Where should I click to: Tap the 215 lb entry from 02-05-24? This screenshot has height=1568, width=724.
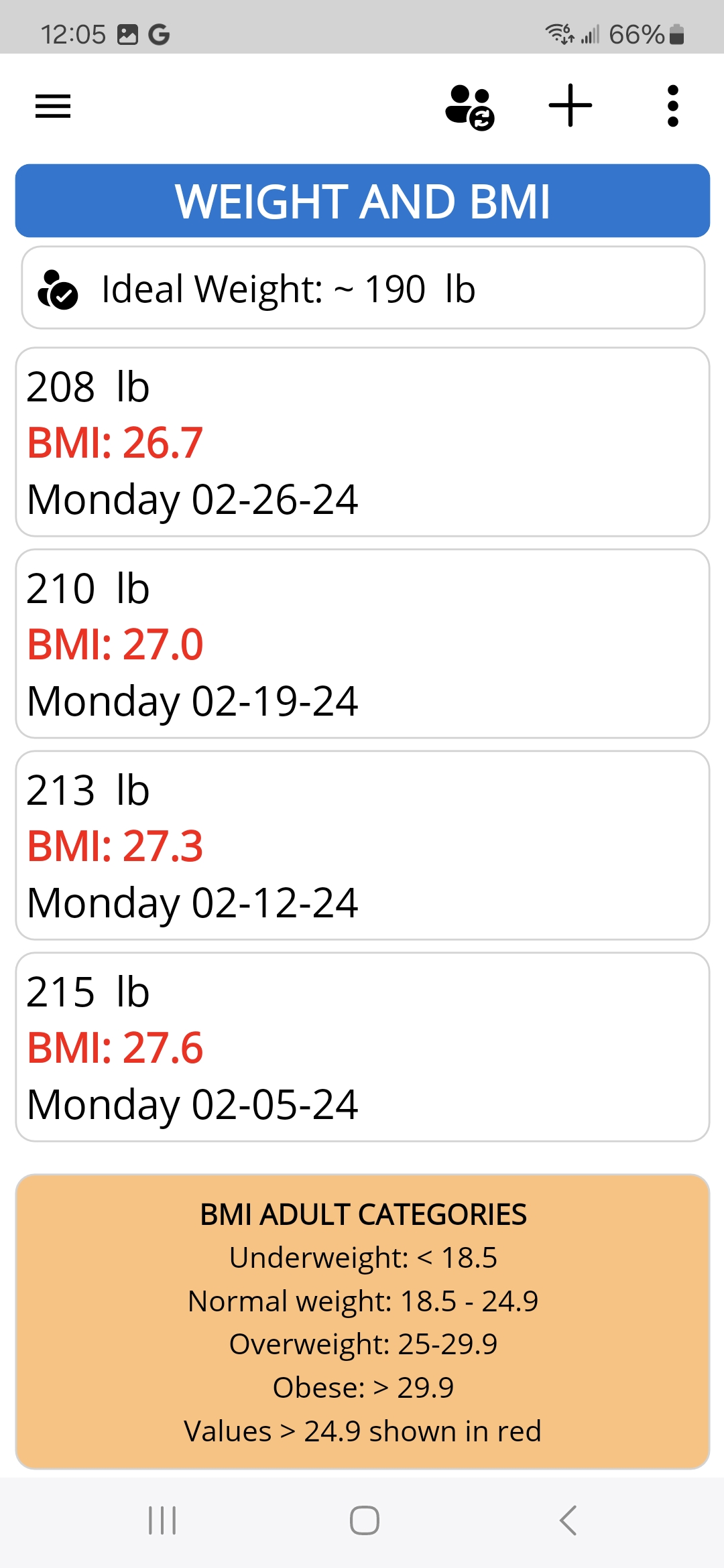pos(363,1047)
